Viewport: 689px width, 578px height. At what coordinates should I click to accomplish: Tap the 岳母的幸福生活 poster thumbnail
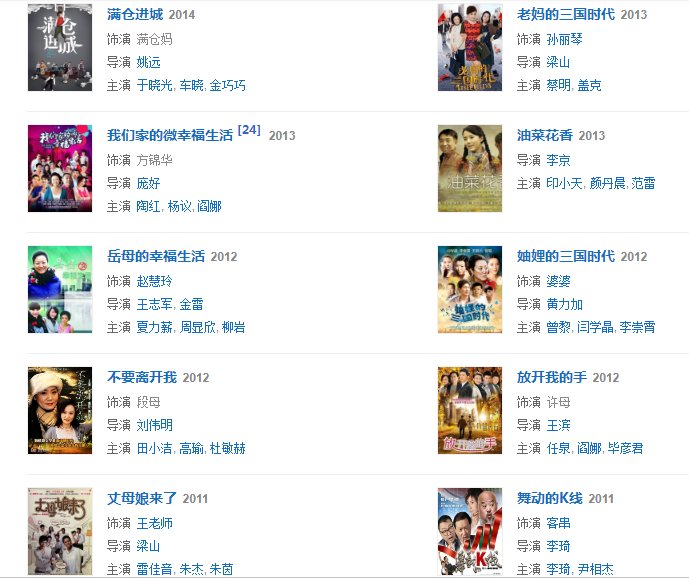[60, 289]
